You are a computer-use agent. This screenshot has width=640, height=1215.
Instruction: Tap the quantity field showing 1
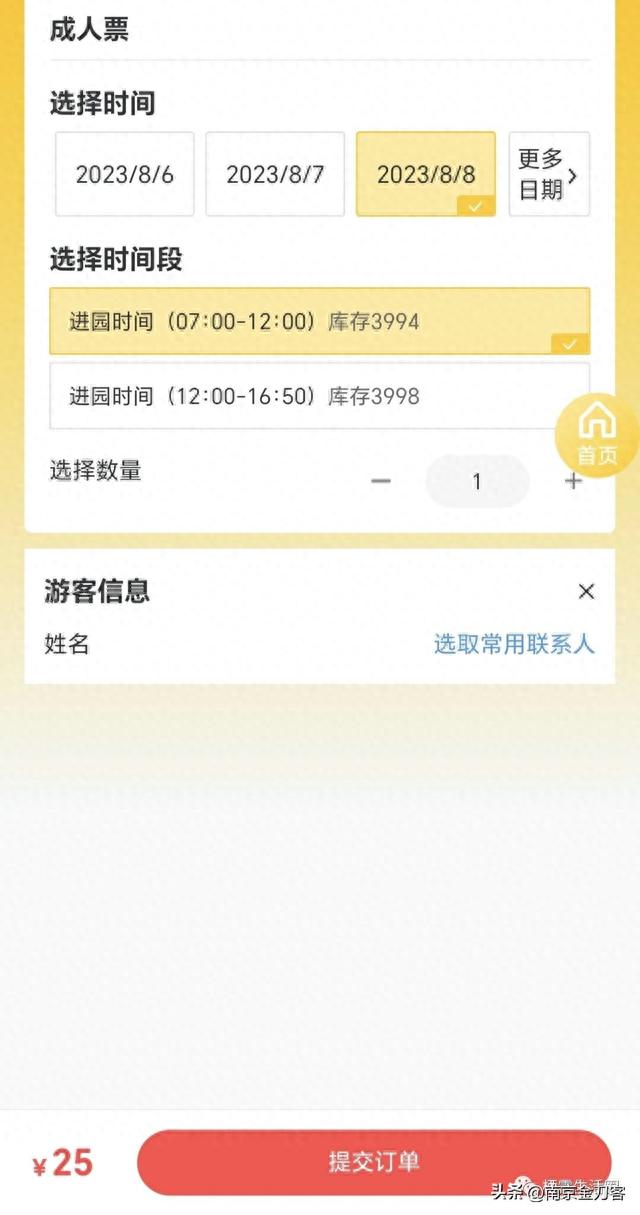(477, 481)
